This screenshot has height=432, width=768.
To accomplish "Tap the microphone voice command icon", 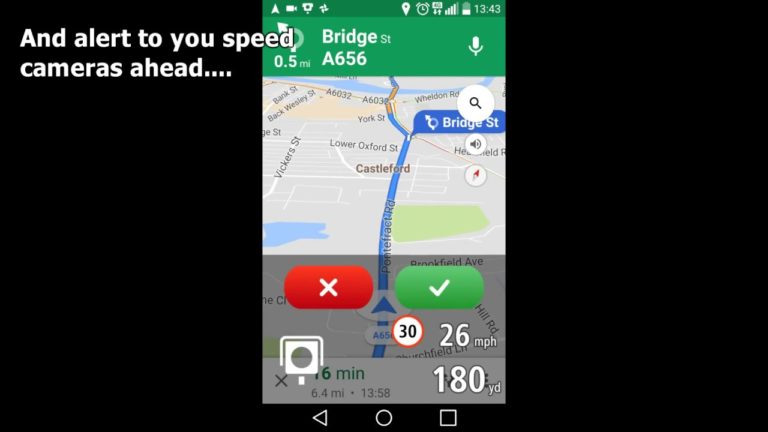I will 476,46.
